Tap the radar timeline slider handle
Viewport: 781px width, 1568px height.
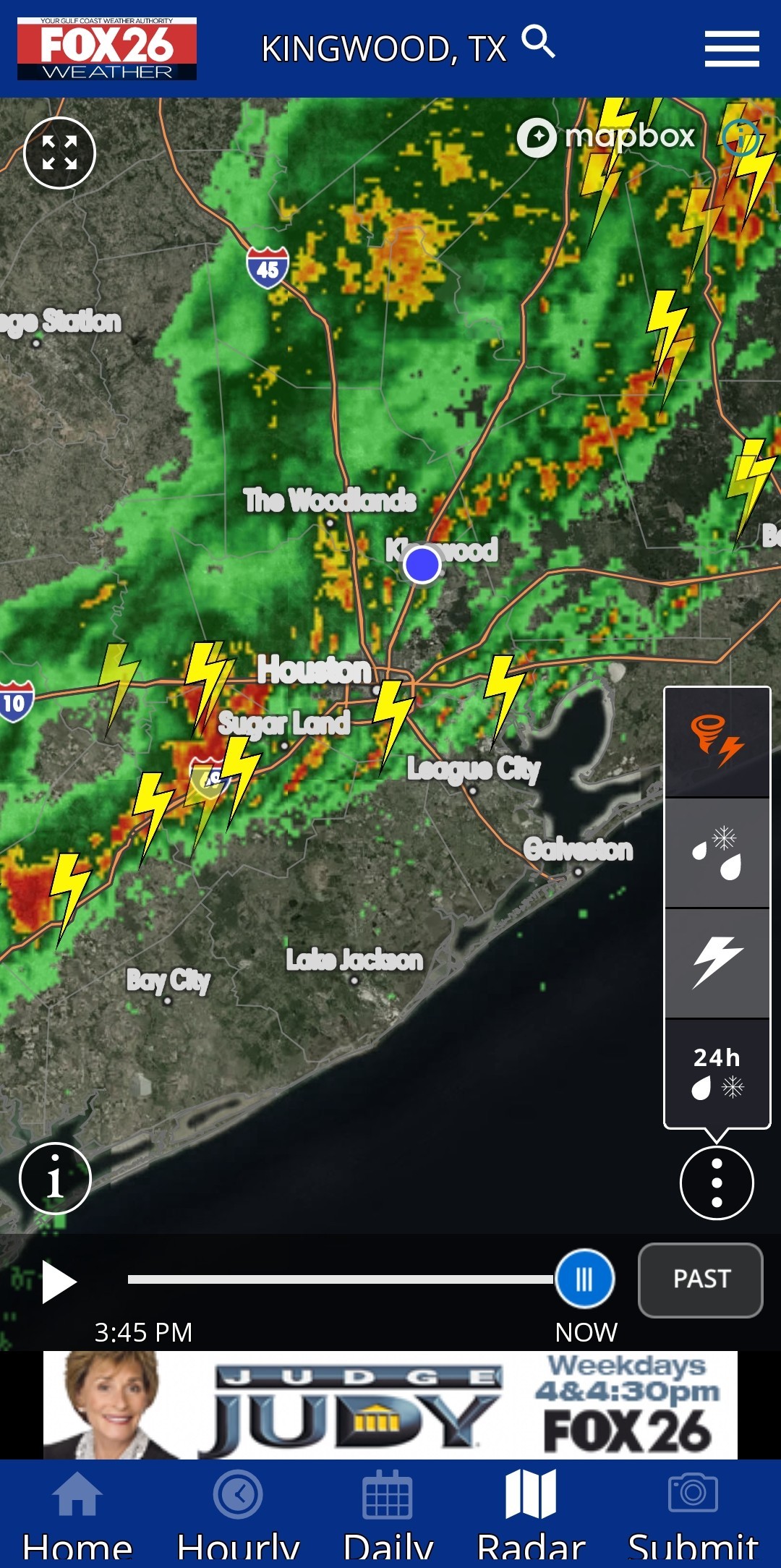584,1279
